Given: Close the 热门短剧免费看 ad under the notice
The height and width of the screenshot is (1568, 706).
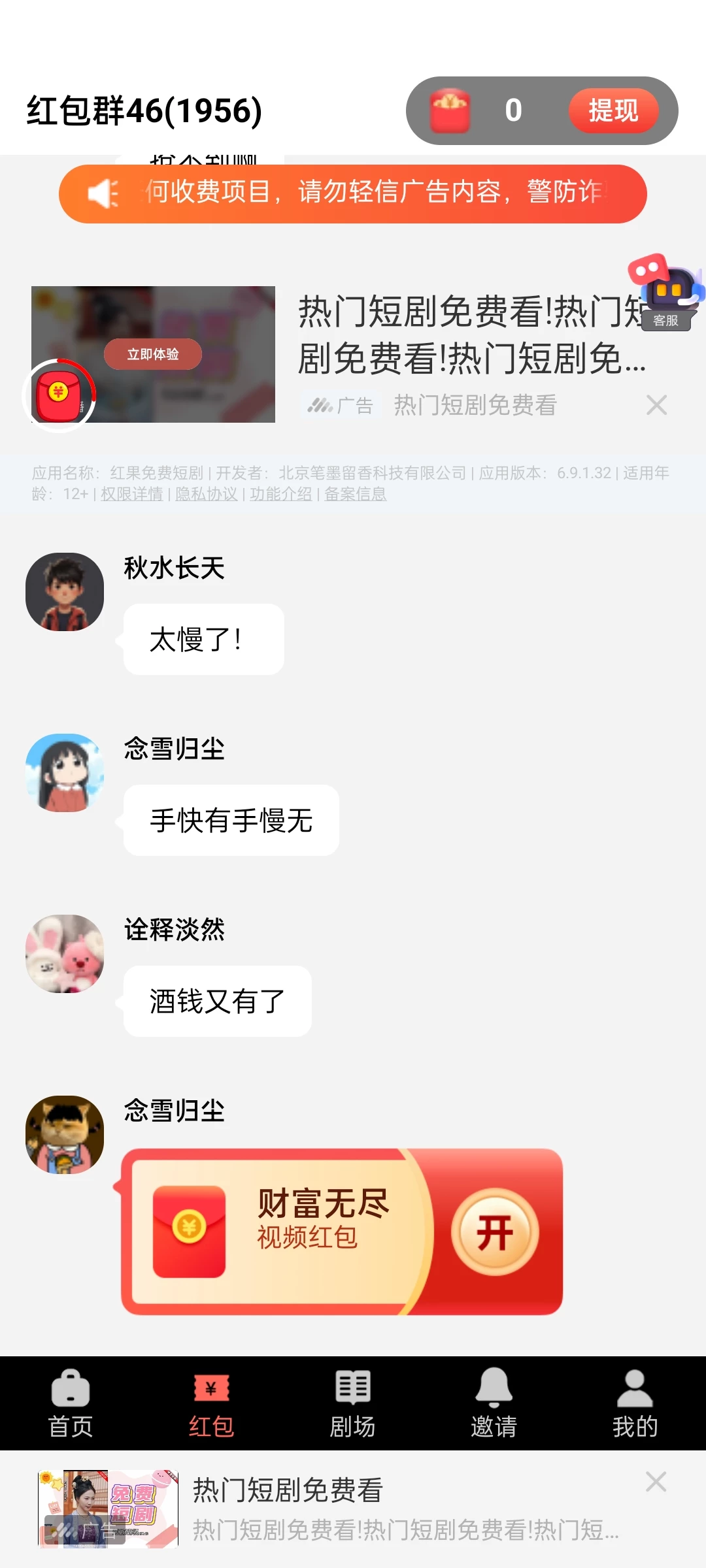Looking at the screenshot, I should click(656, 405).
